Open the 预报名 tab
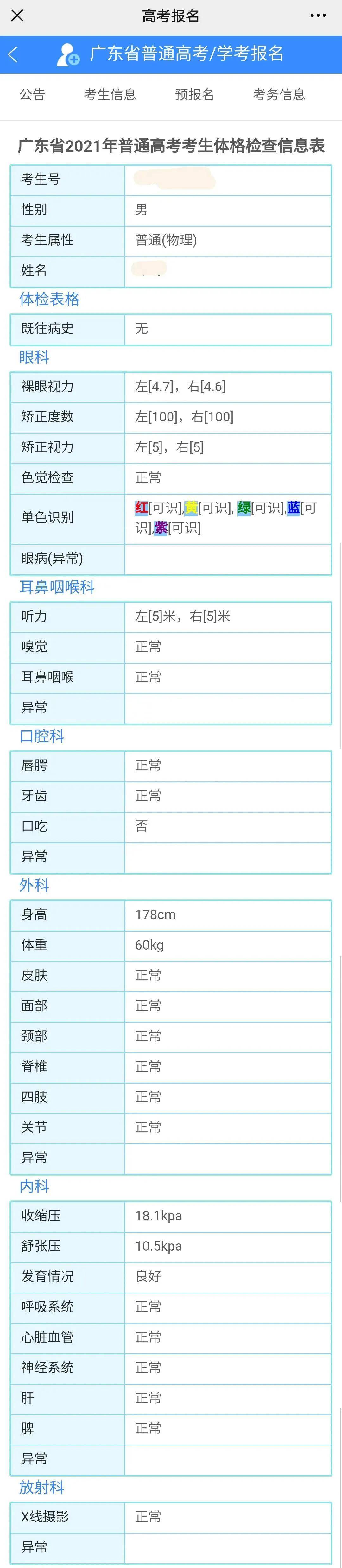The image size is (342, 1568). click(x=194, y=94)
